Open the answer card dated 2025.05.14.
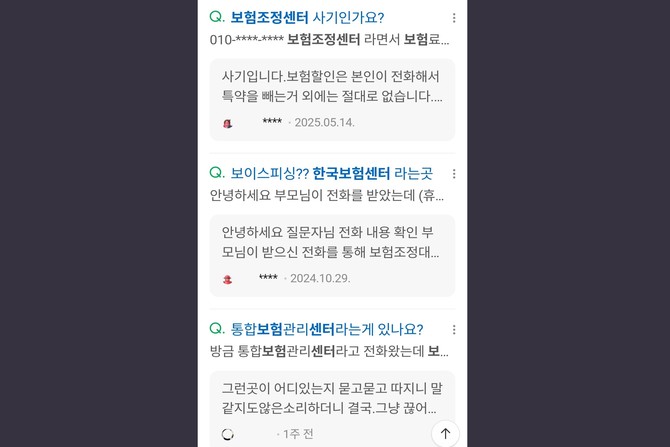This screenshot has width=670, height=447. pyautogui.click(x=332, y=98)
